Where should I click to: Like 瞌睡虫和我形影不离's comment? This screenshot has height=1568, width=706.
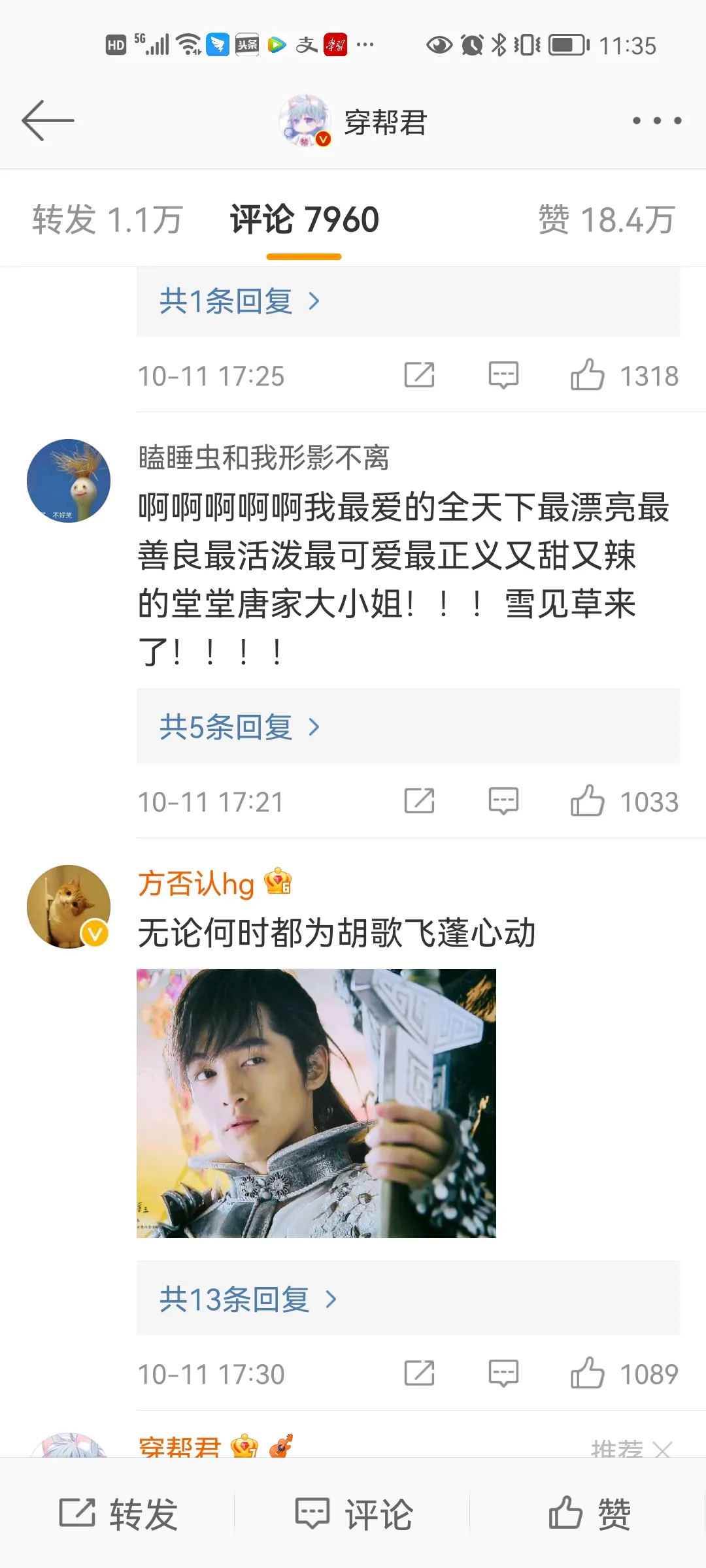[x=587, y=802]
